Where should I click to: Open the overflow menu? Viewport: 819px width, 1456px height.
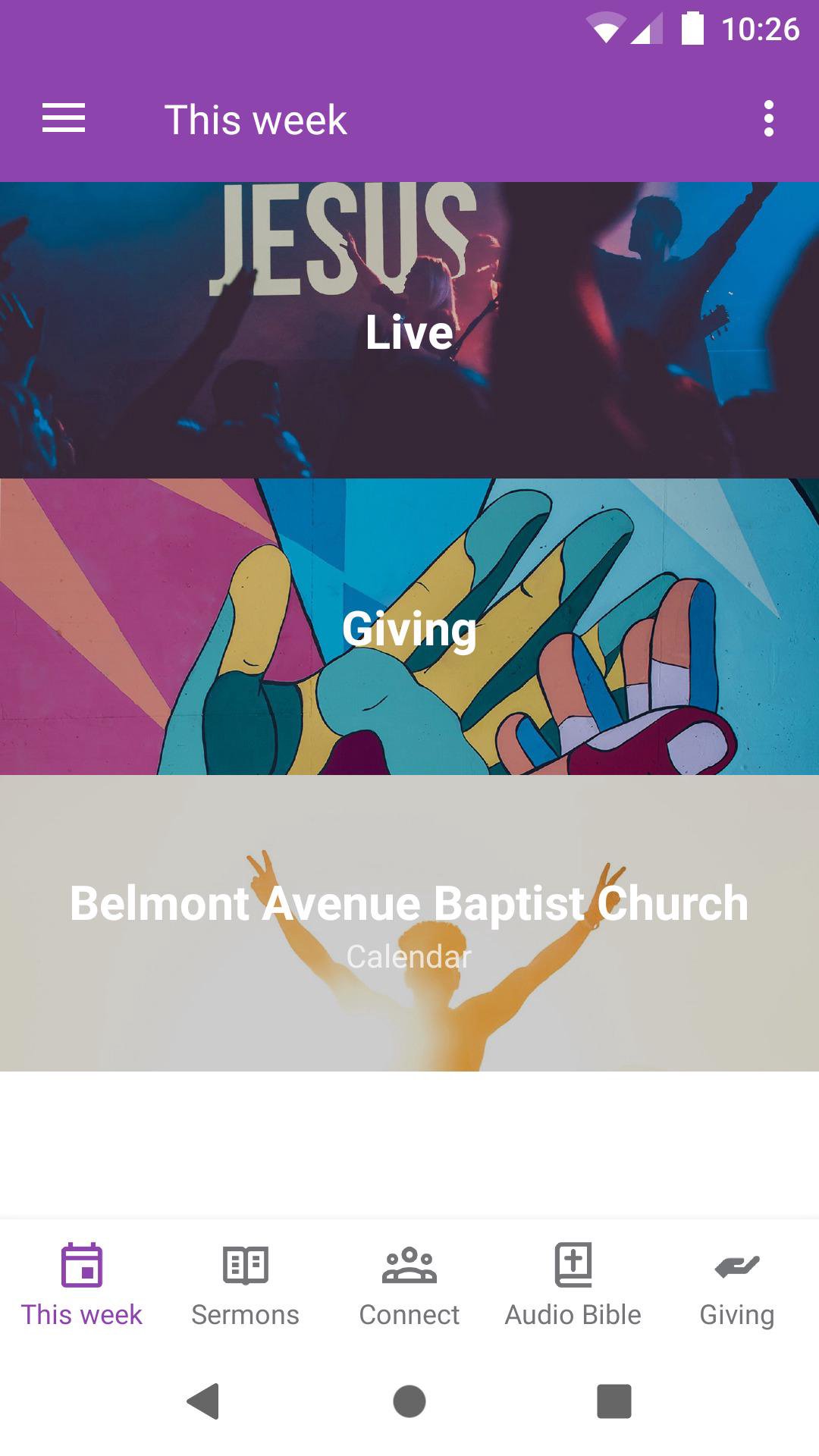pyautogui.click(x=768, y=119)
